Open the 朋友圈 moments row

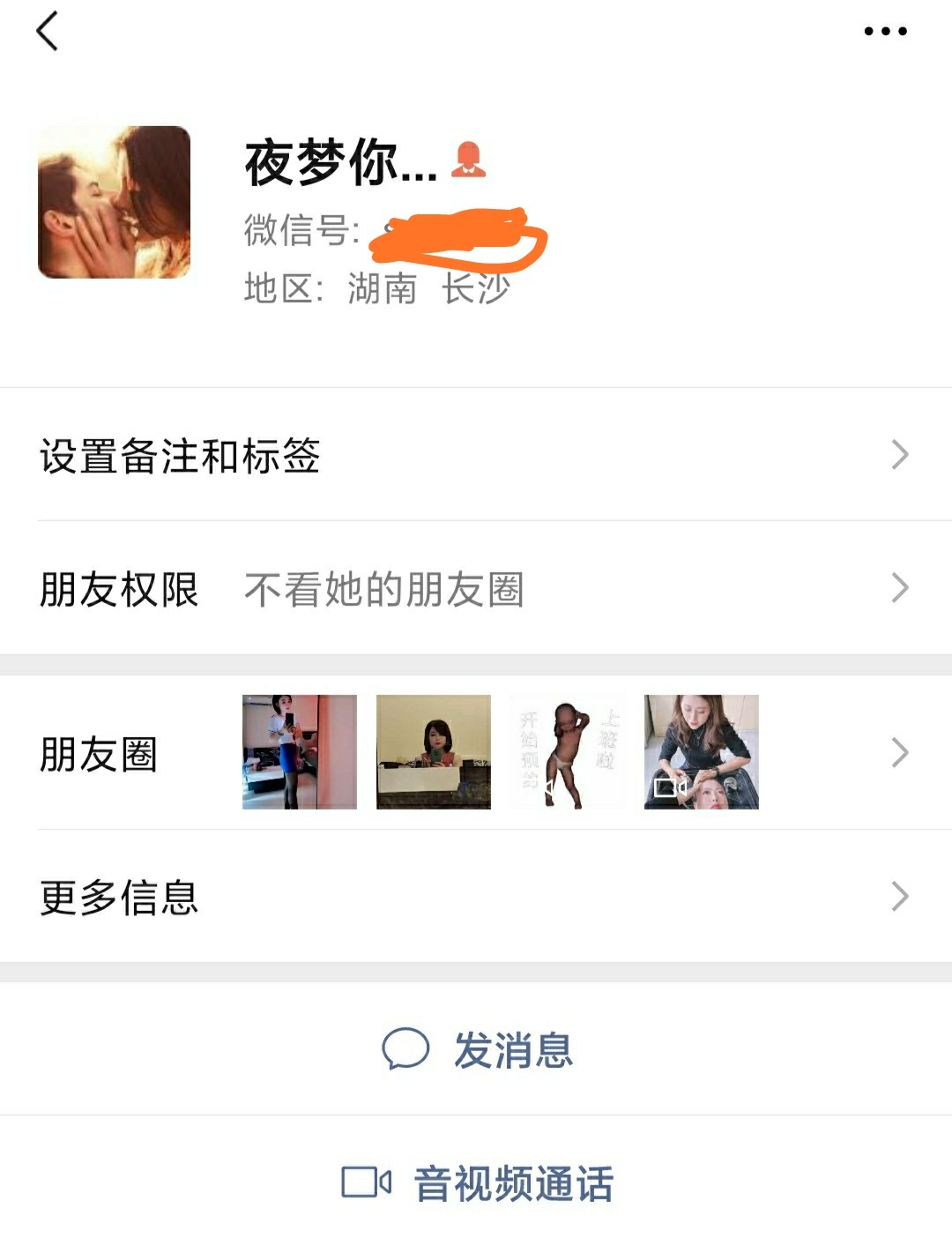pos(476,753)
